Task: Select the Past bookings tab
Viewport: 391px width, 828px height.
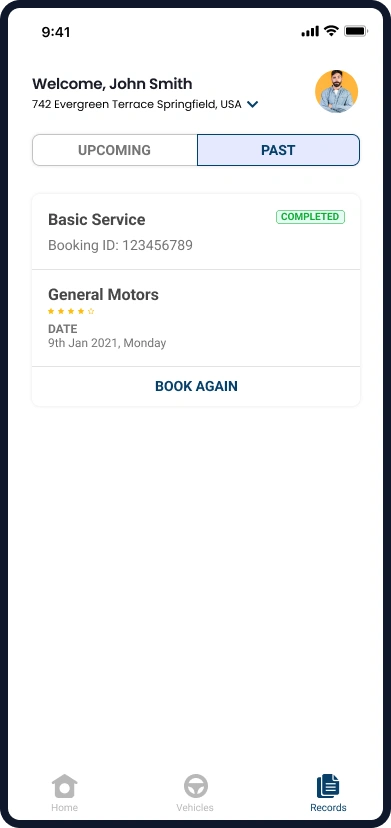Action: click(278, 150)
